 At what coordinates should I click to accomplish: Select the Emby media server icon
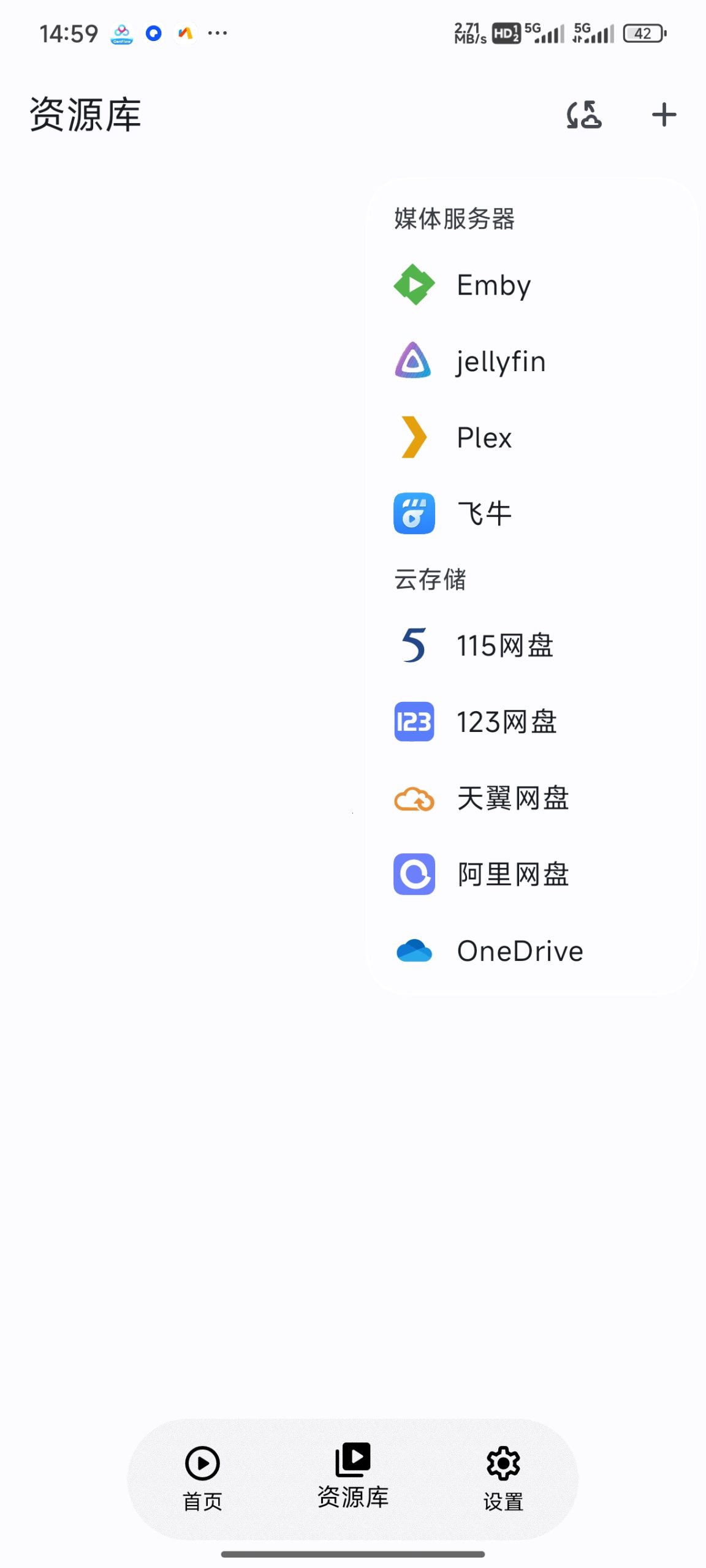pos(414,284)
